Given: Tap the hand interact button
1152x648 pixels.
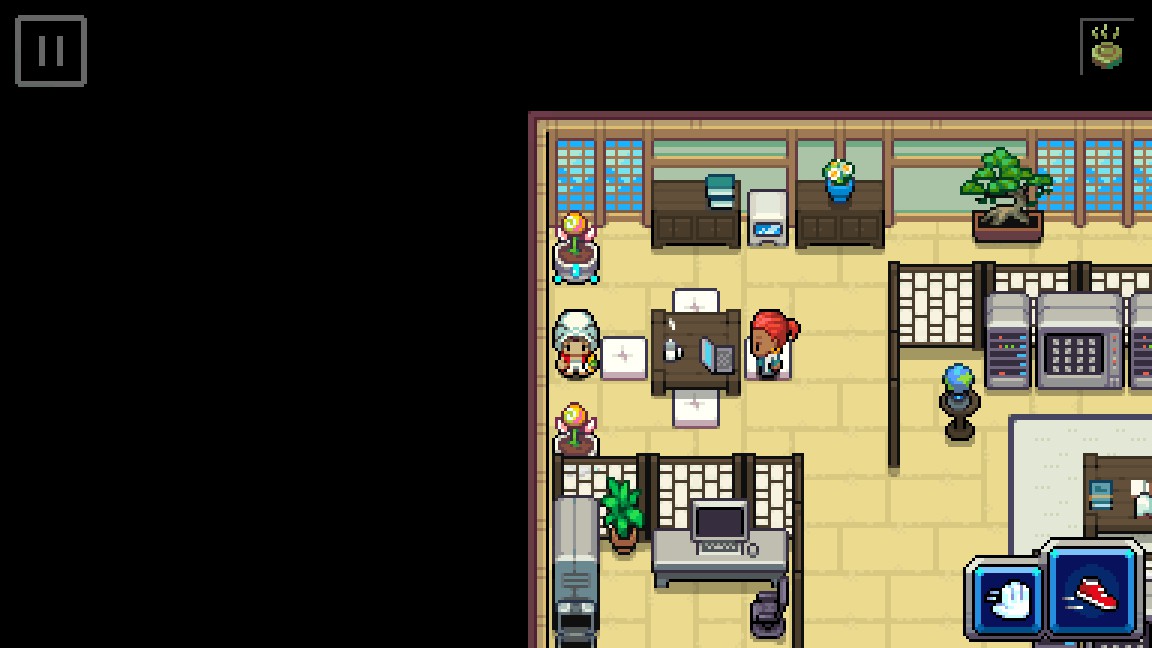Looking at the screenshot, I should [1006, 598].
